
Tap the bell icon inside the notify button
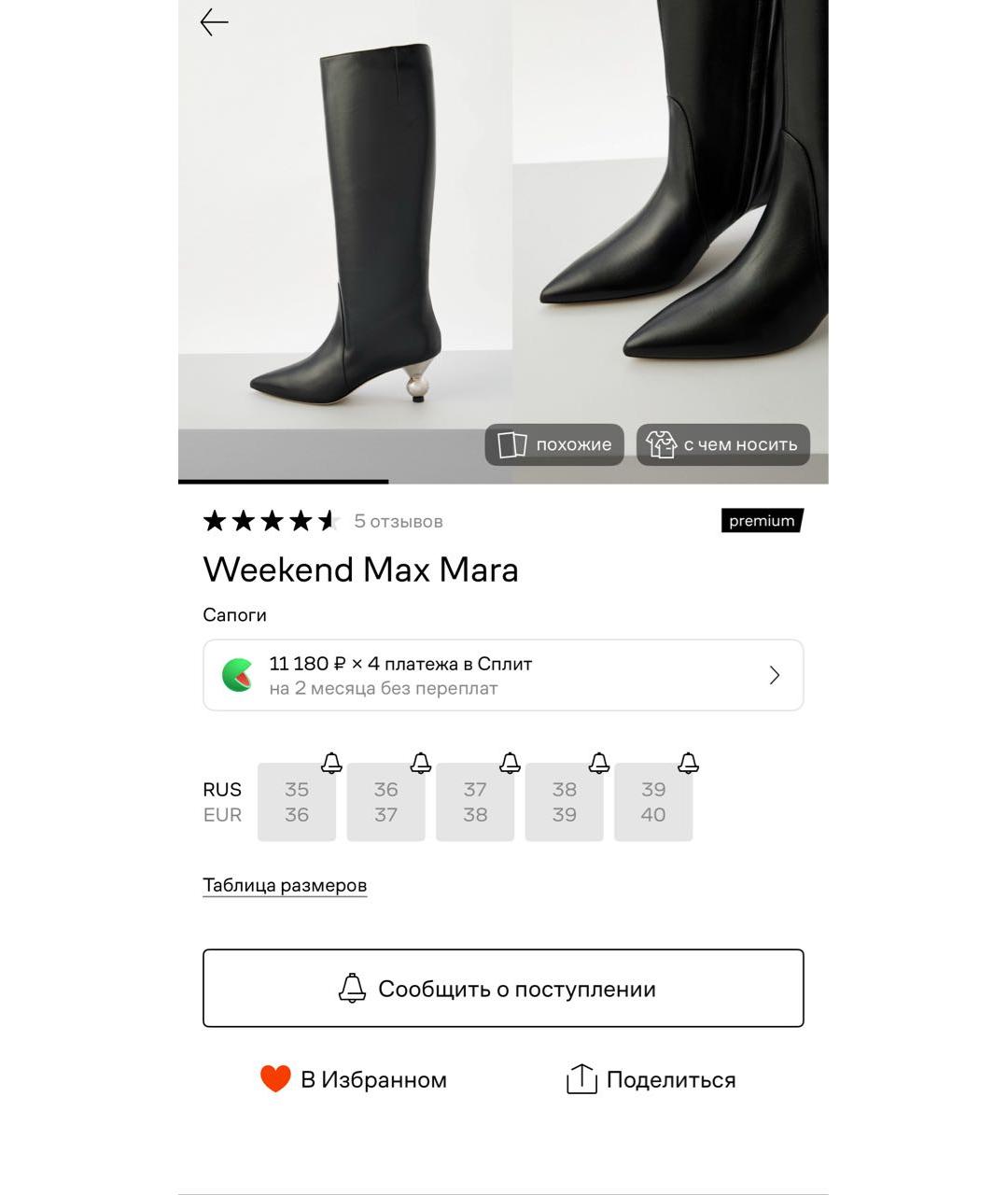352,989
